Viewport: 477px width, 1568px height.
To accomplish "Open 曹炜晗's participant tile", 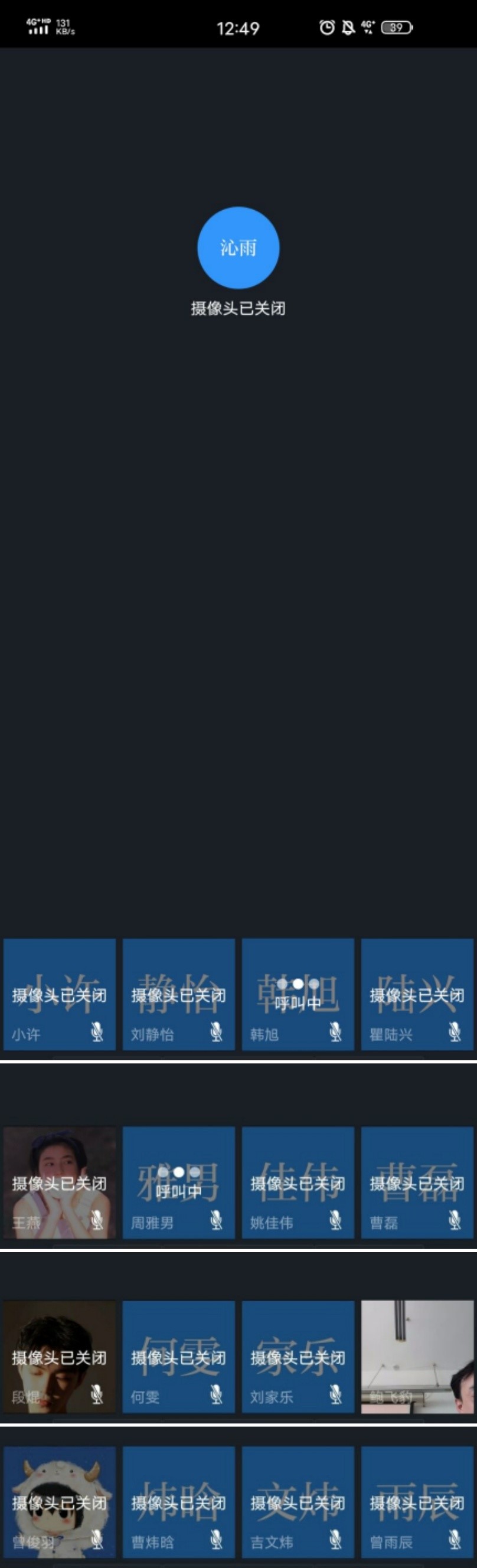I will pos(179,1502).
